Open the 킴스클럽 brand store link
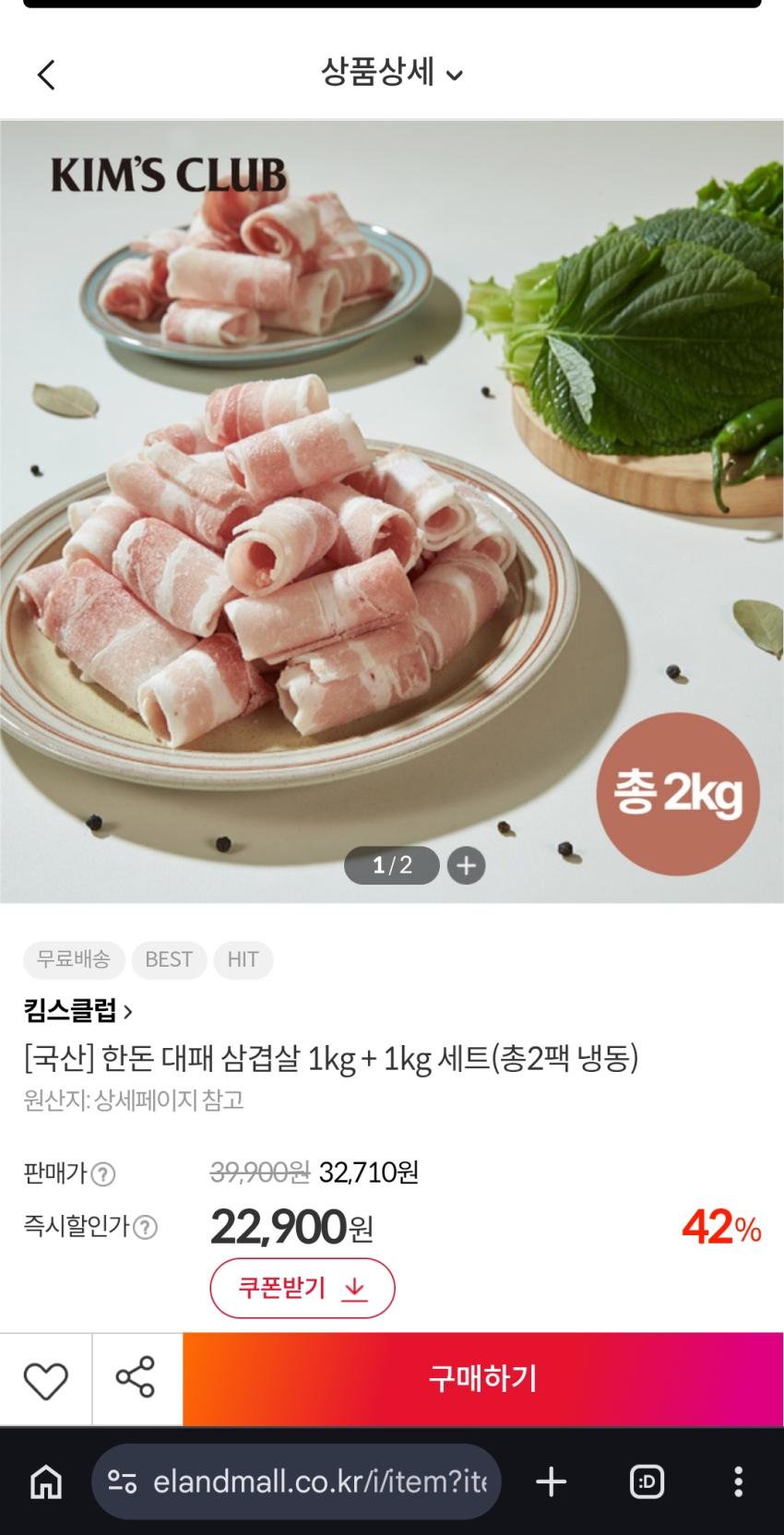Image resolution: width=784 pixels, height=1535 pixels. [78, 1011]
